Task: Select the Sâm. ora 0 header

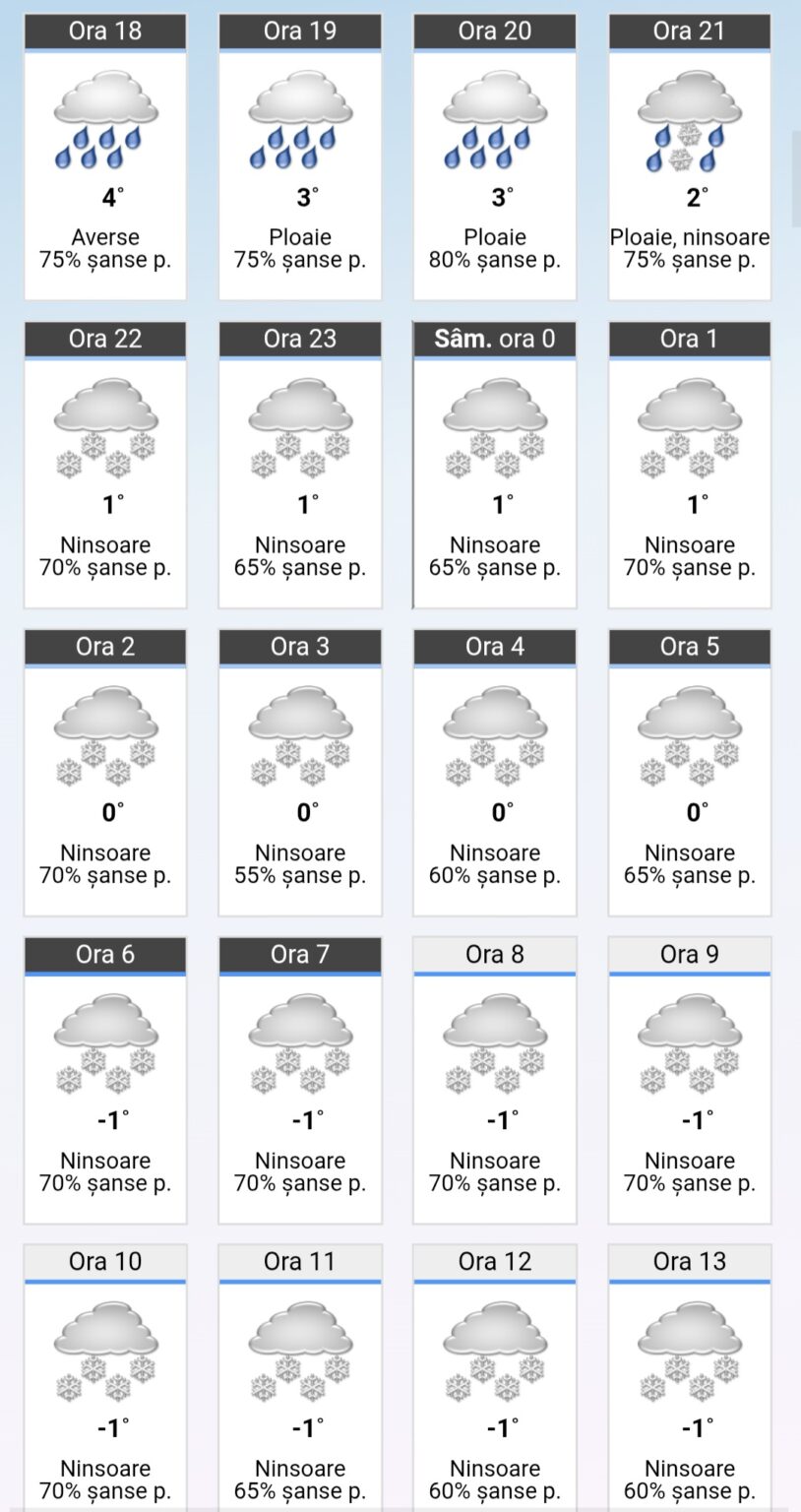Action: click(494, 339)
